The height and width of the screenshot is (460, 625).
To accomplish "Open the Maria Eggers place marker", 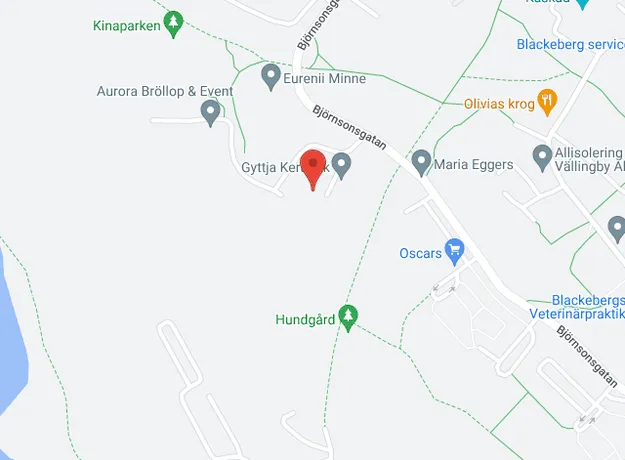I will pyautogui.click(x=421, y=161).
